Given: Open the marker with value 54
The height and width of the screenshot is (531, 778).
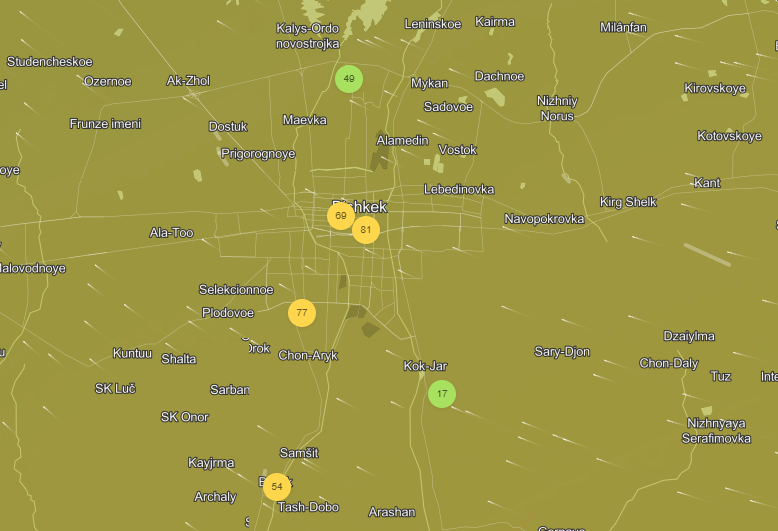Looking at the screenshot, I should [x=277, y=487].
